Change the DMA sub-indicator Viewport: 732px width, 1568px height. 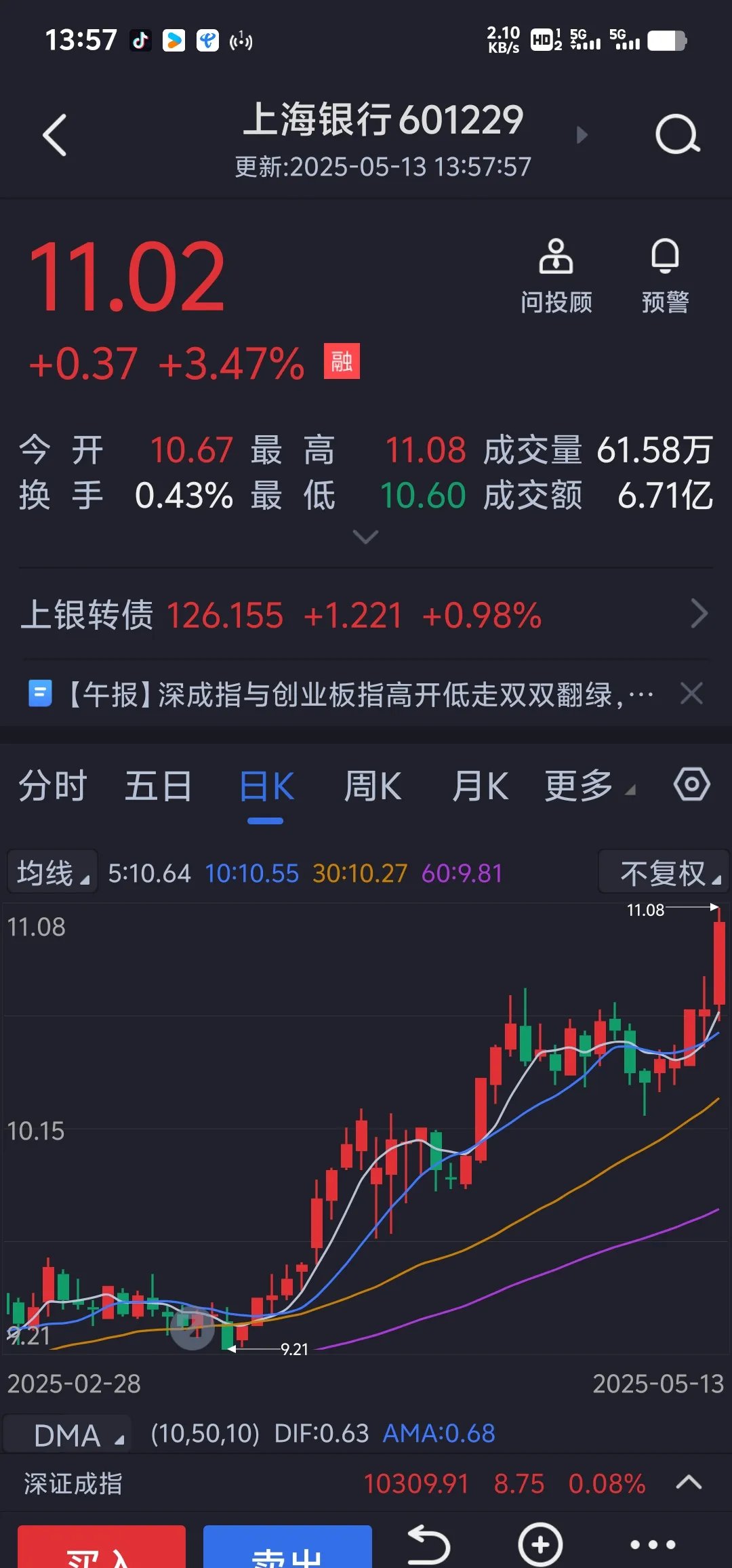tap(76, 1434)
